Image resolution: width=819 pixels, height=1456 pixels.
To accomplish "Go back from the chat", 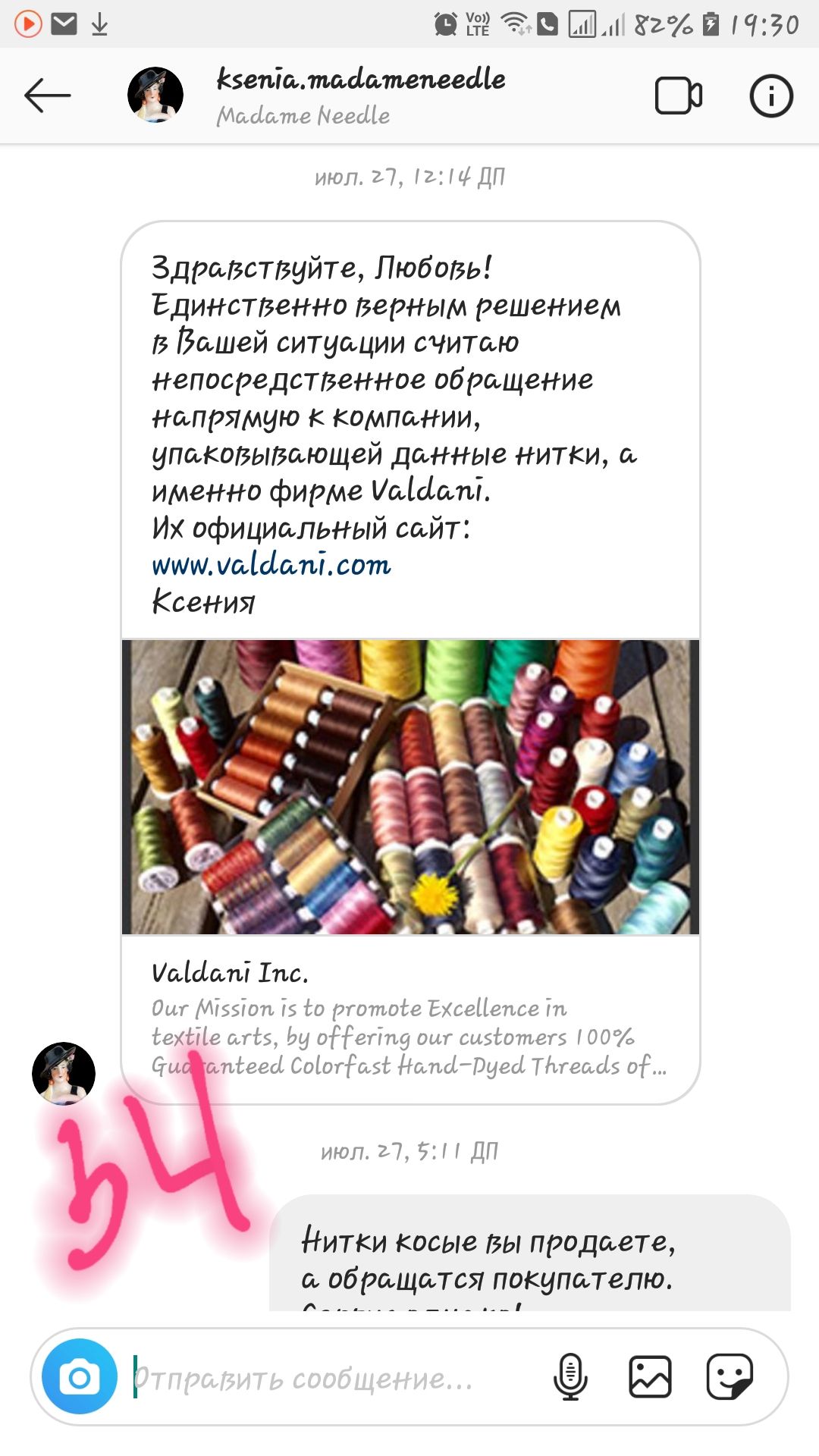I will click(x=47, y=96).
